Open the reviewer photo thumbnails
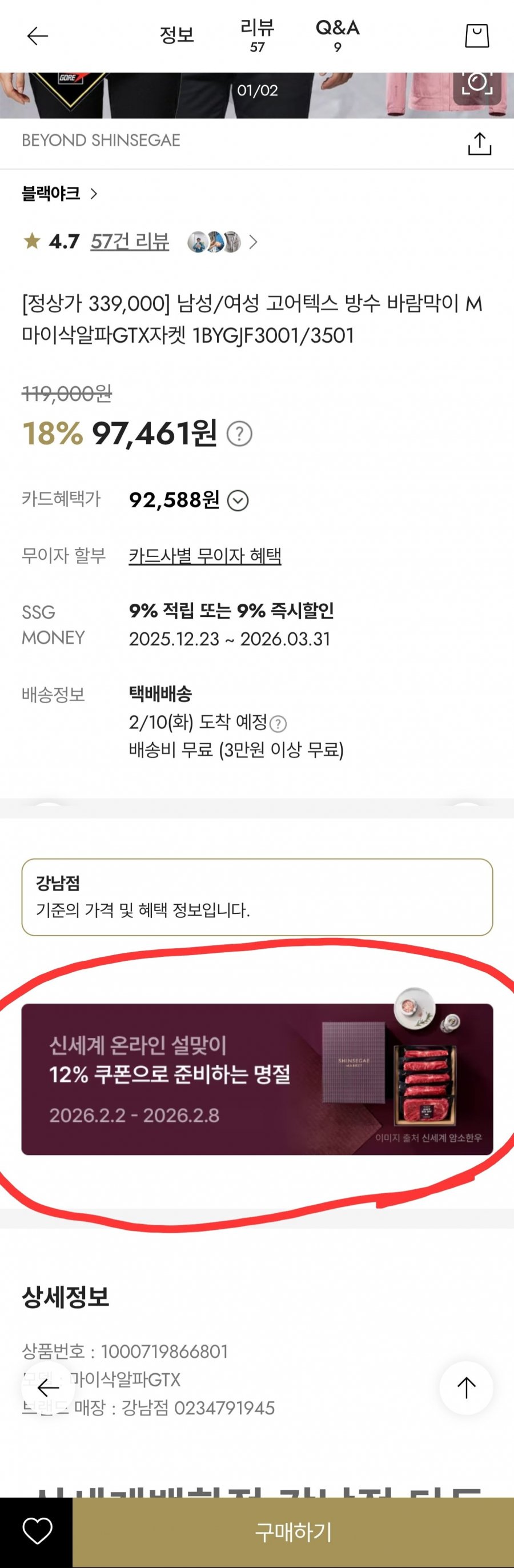This screenshot has height=1568, width=514. pos(222,242)
